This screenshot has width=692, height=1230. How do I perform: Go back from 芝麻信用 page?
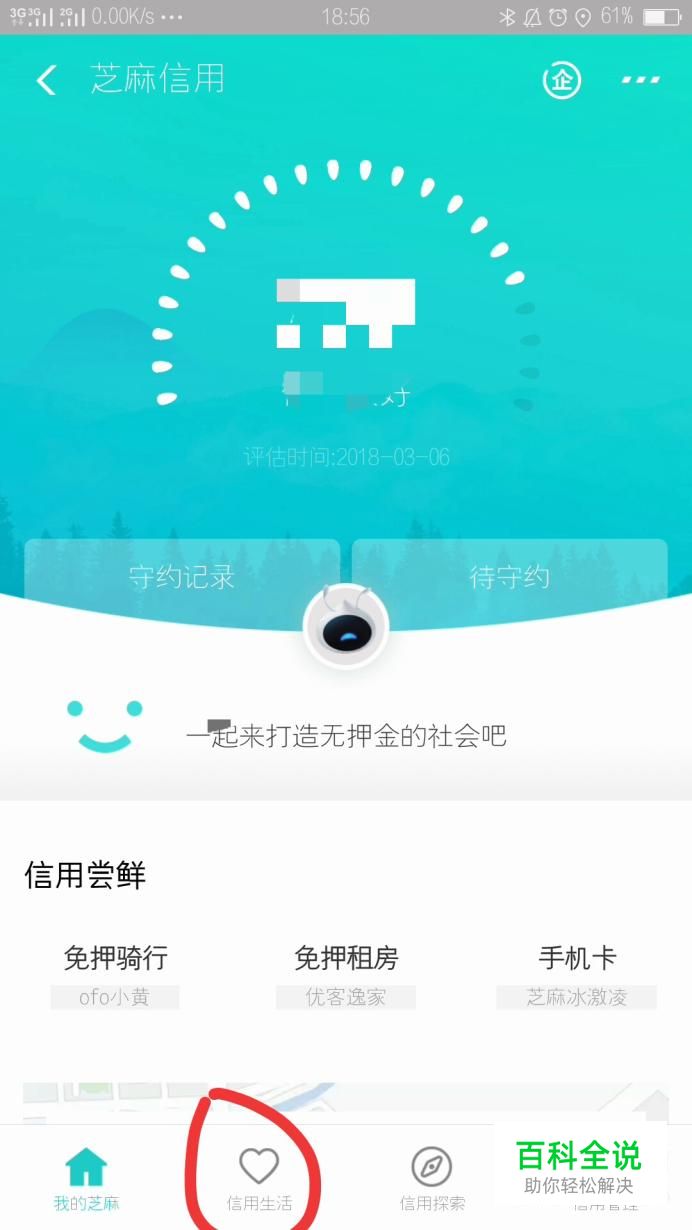(46, 80)
